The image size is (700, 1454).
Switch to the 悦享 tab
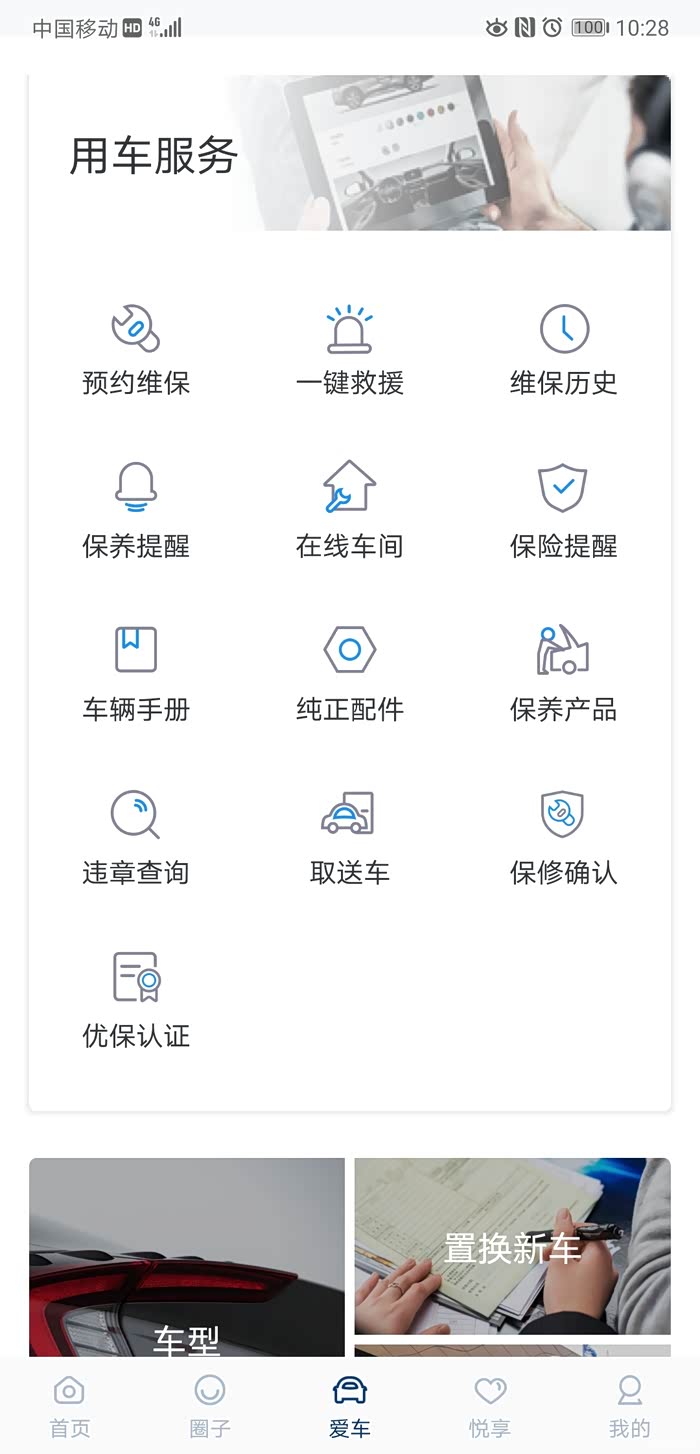(490, 1405)
